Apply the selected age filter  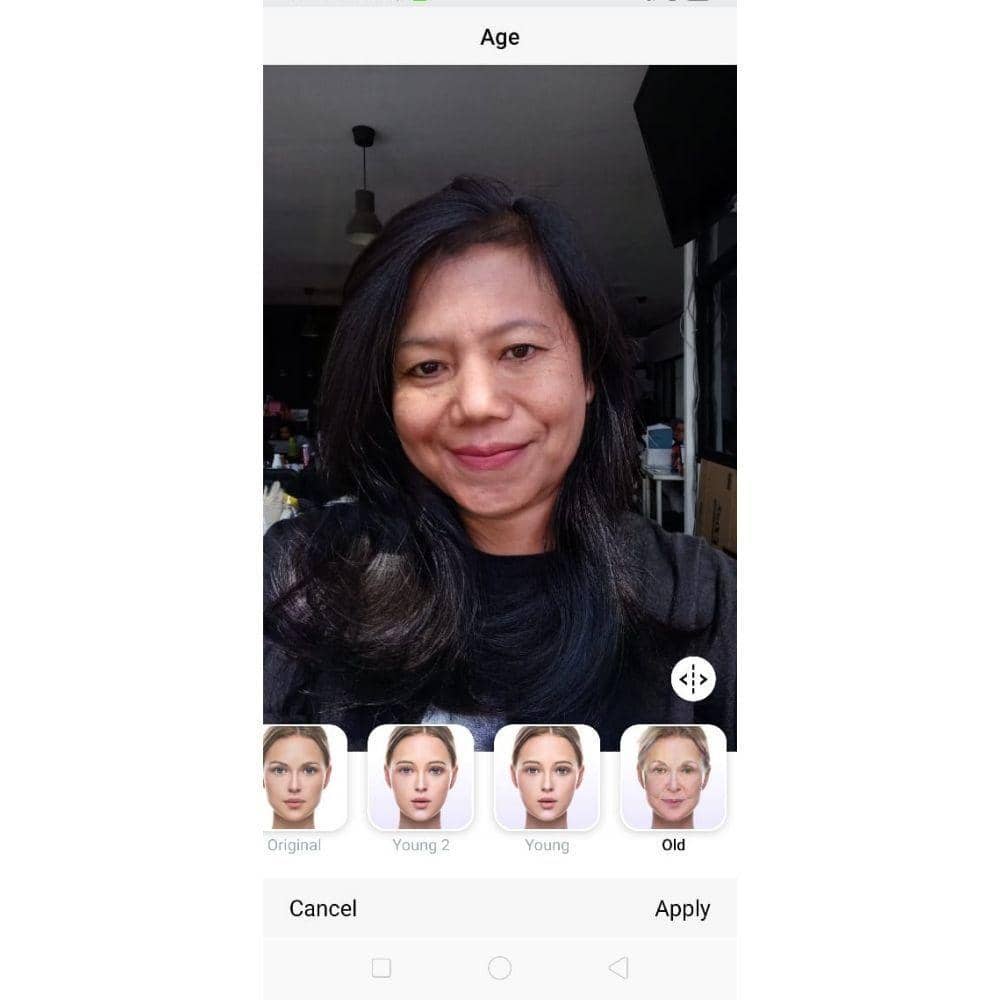682,908
